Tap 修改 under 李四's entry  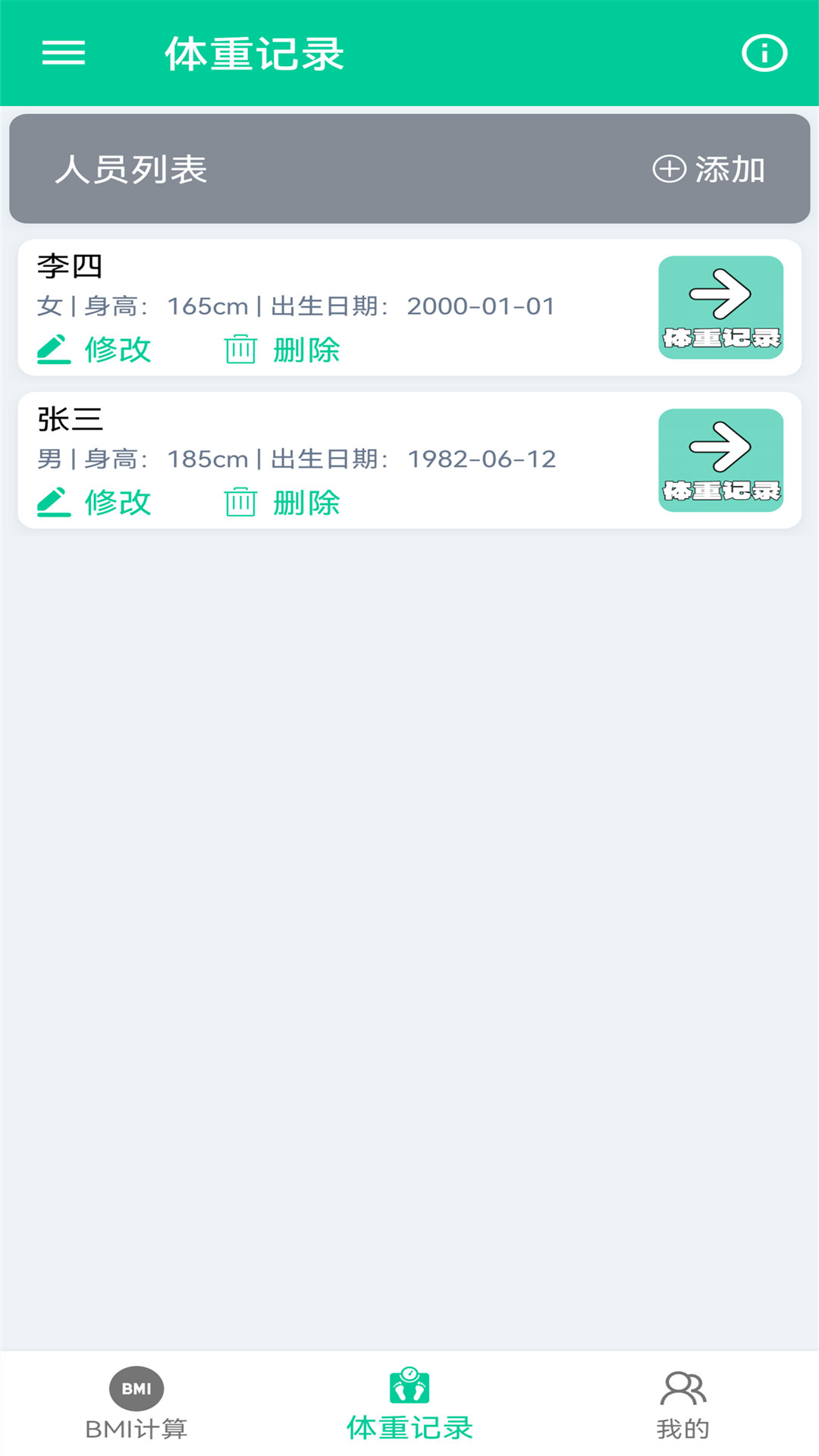(118, 350)
